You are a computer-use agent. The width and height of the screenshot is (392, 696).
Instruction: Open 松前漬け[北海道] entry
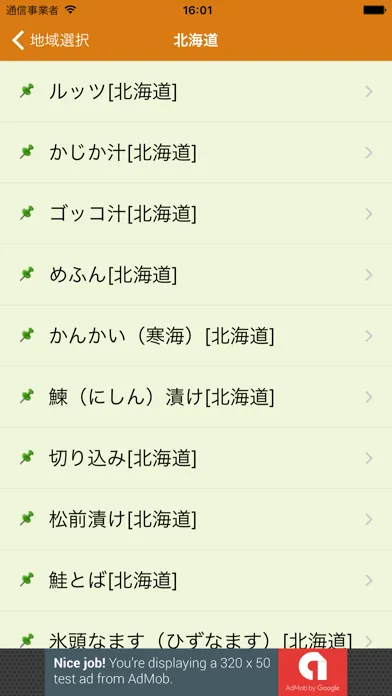click(196, 519)
